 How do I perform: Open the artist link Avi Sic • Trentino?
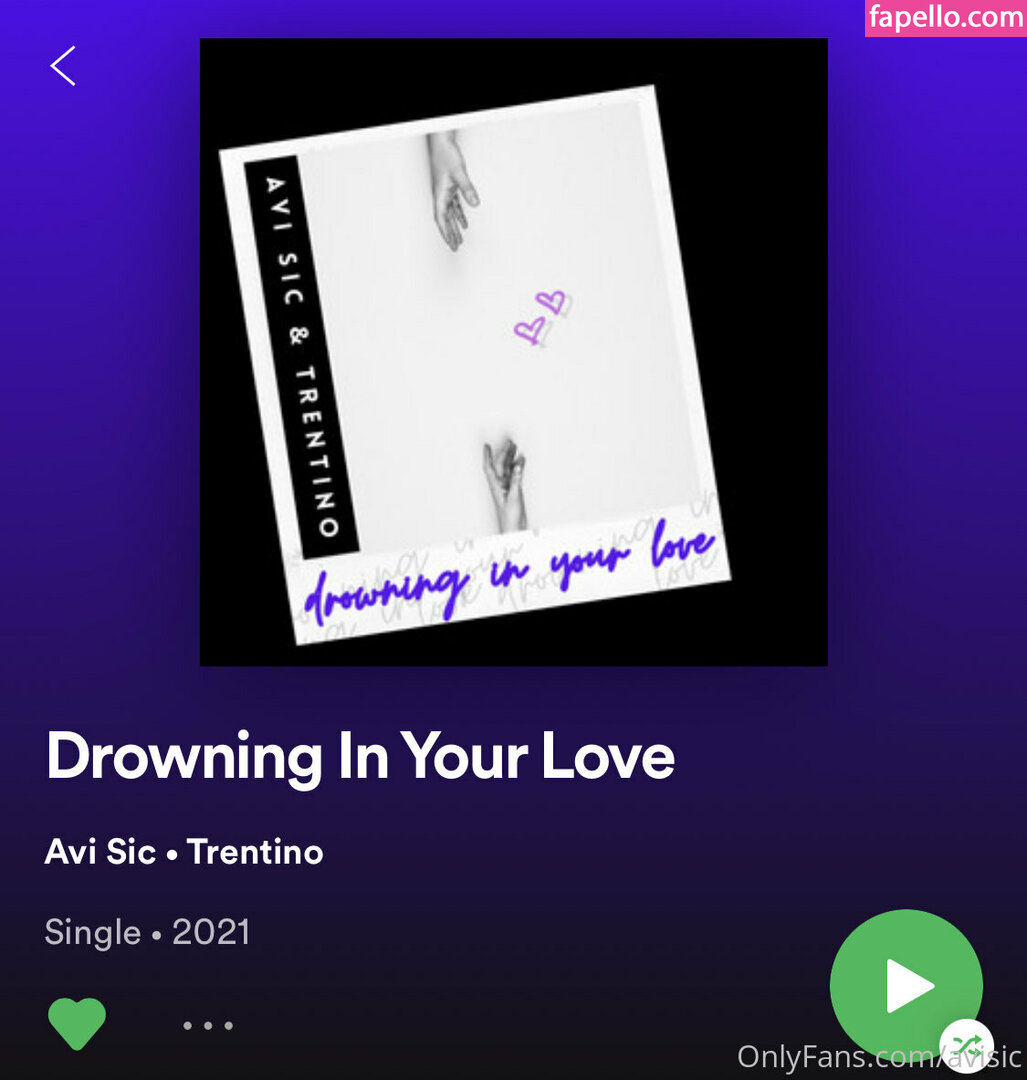click(184, 852)
